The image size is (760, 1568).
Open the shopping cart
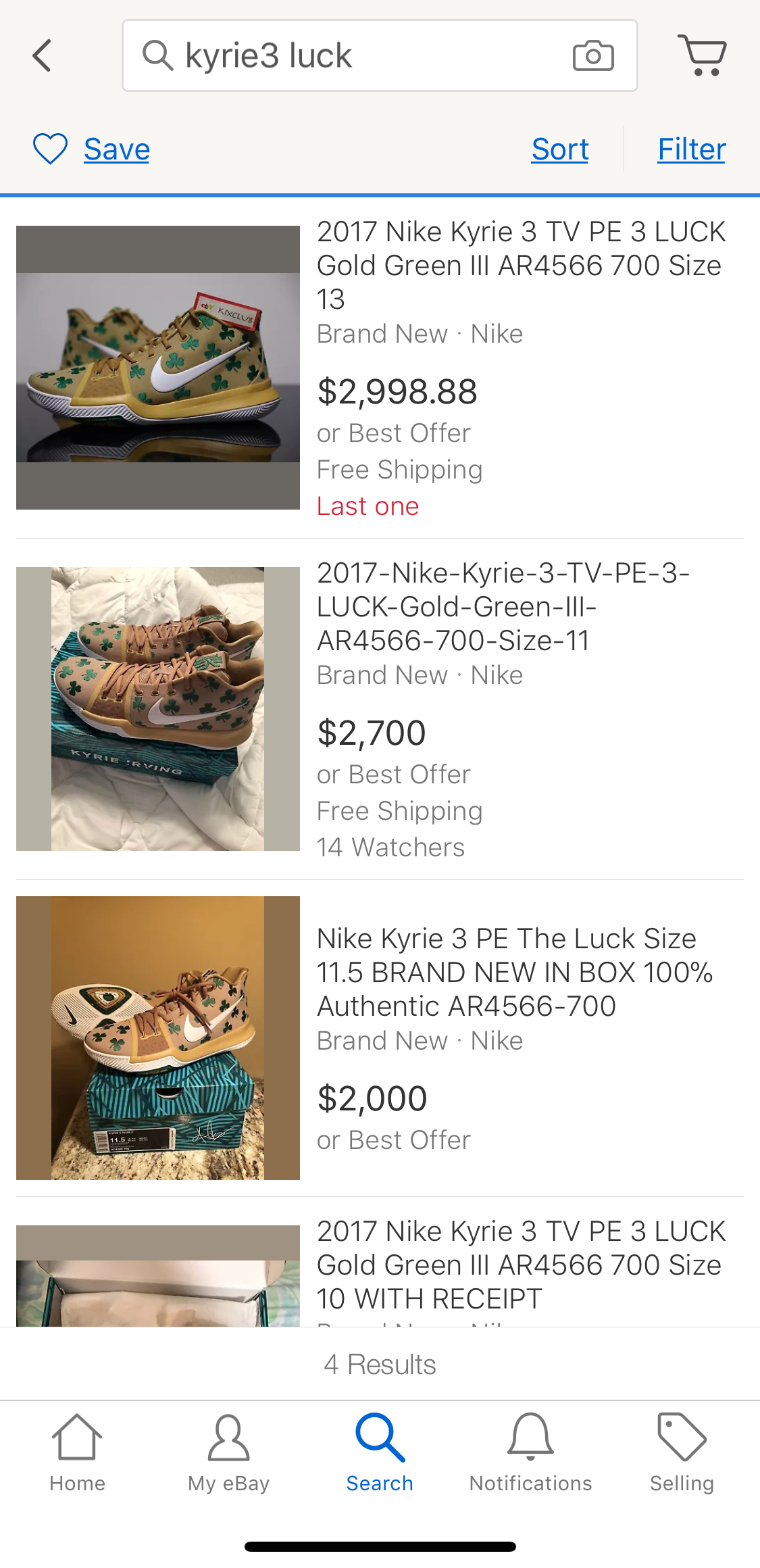pos(702,55)
